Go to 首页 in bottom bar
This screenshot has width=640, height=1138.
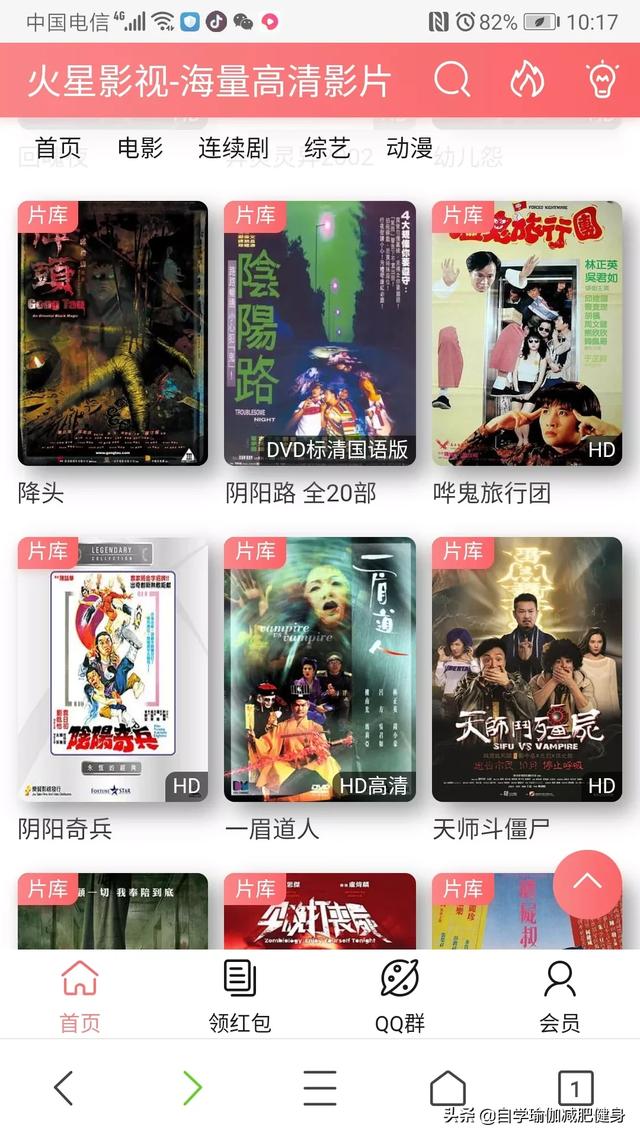(80, 995)
